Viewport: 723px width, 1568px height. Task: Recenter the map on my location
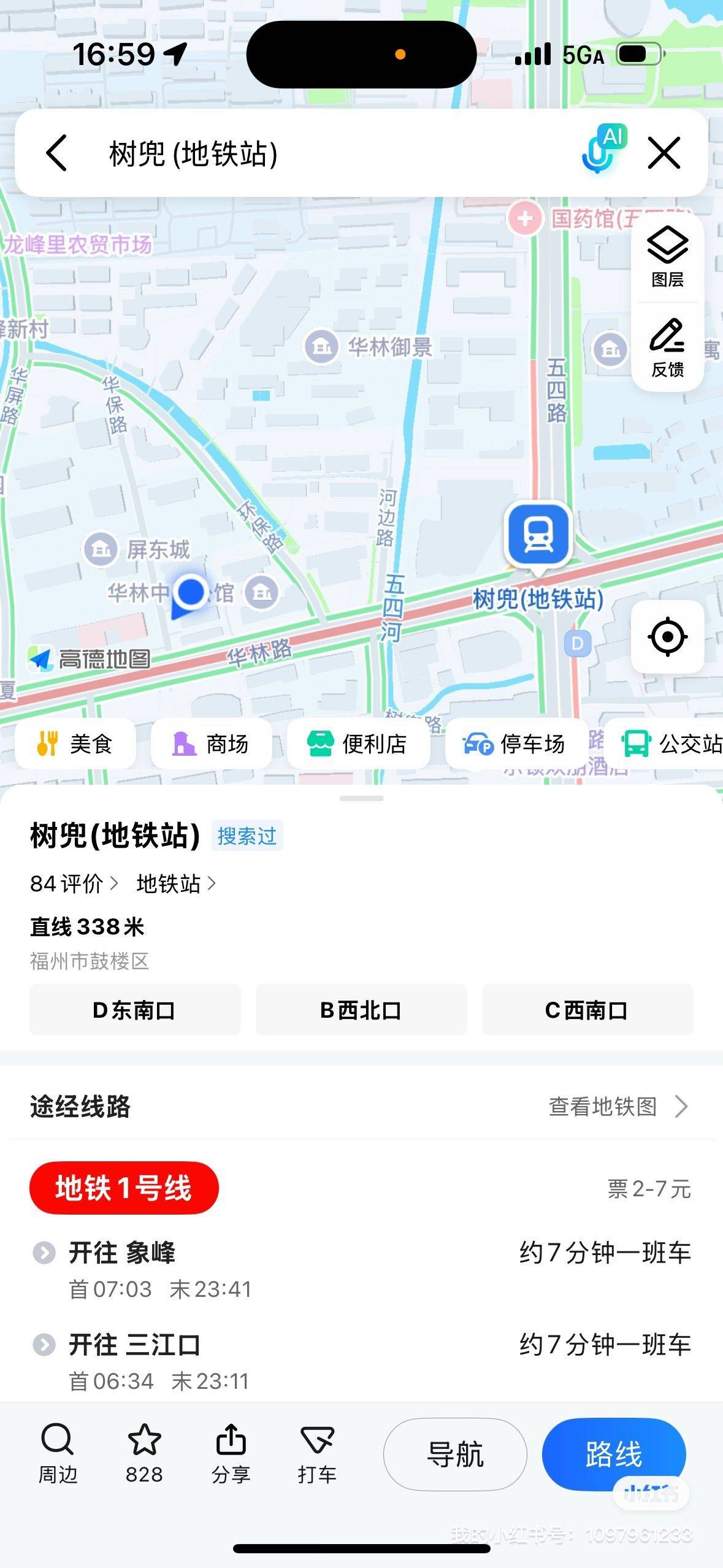pyautogui.click(x=667, y=637)
